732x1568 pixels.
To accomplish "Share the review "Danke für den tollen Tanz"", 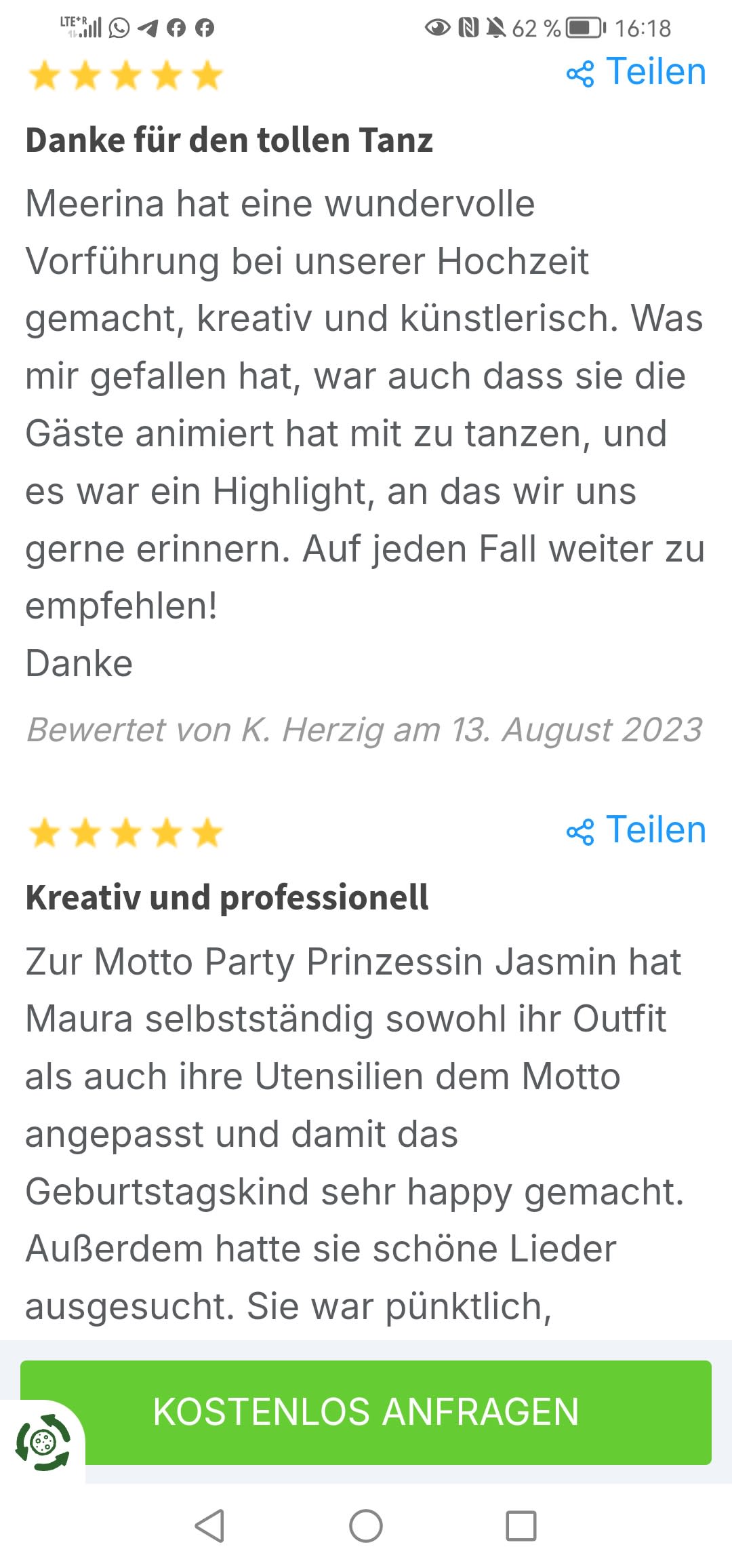I will (x=636, y=73).
